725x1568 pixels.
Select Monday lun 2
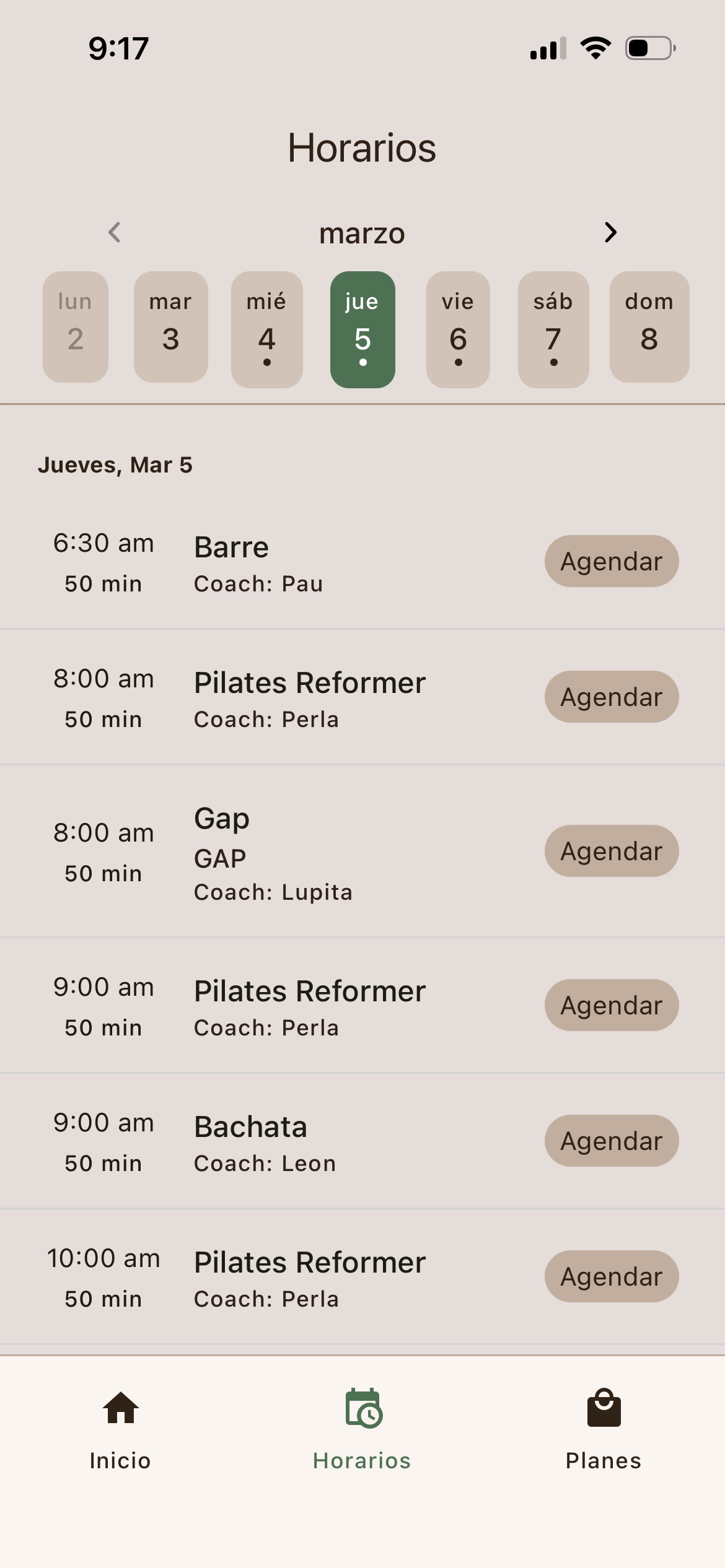coord(76,327)
